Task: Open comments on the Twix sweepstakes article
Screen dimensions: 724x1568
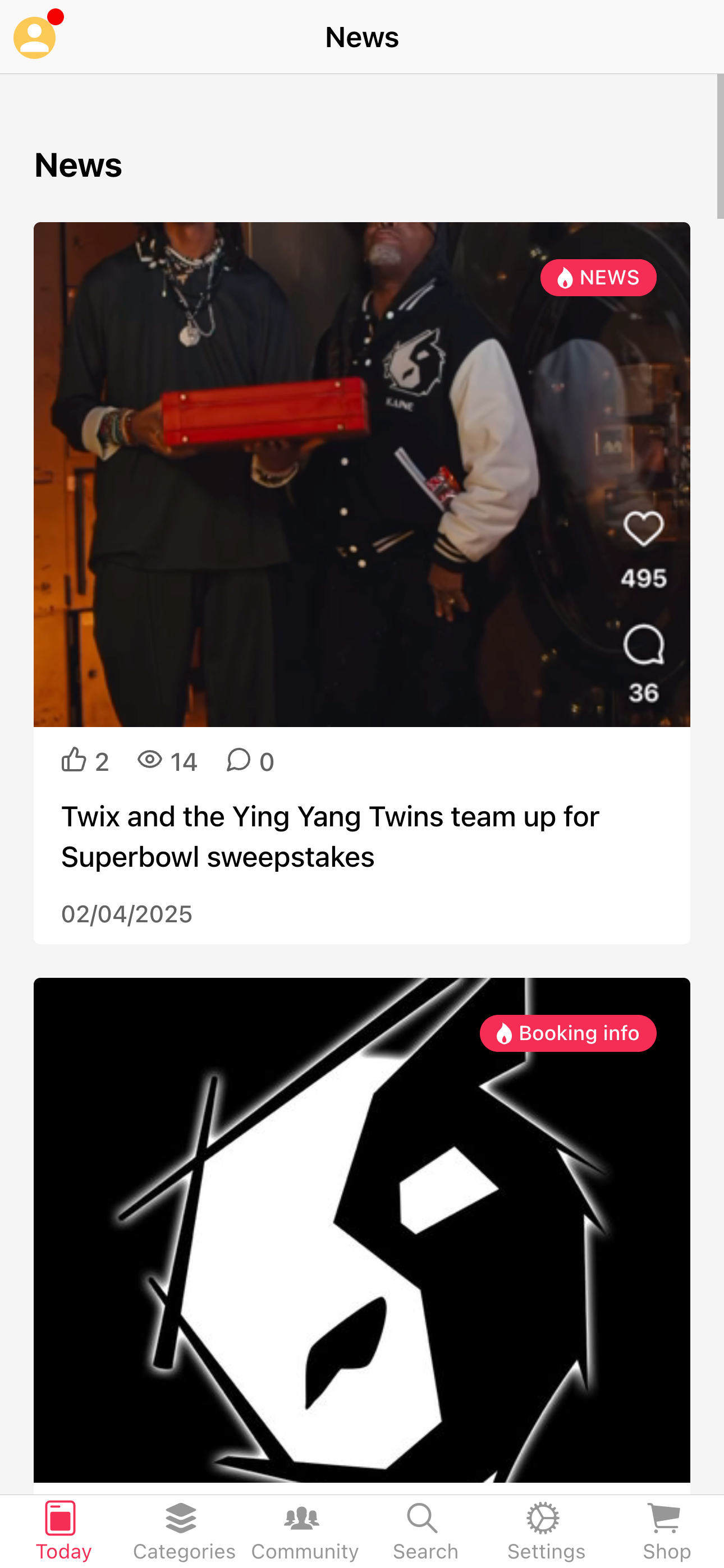Action: click(239, 760)
